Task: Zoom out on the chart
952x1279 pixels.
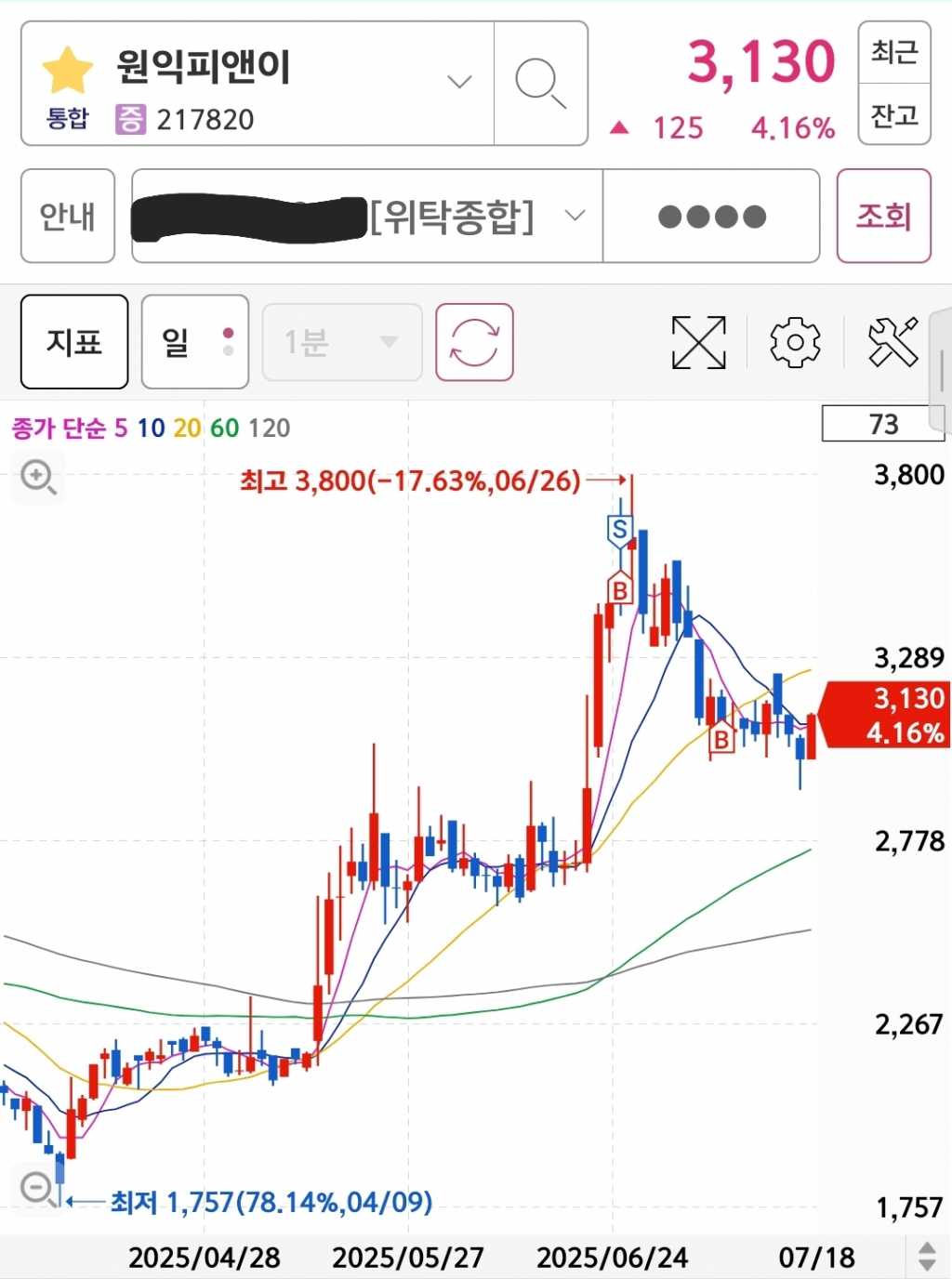Action: 38,1188
